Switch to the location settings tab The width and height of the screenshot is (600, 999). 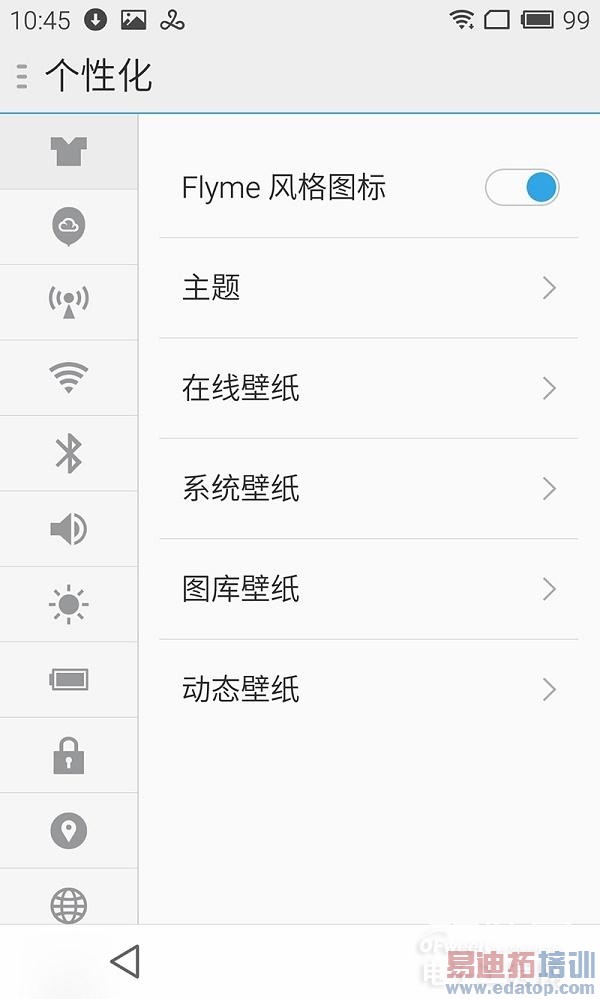coord(69,830)
